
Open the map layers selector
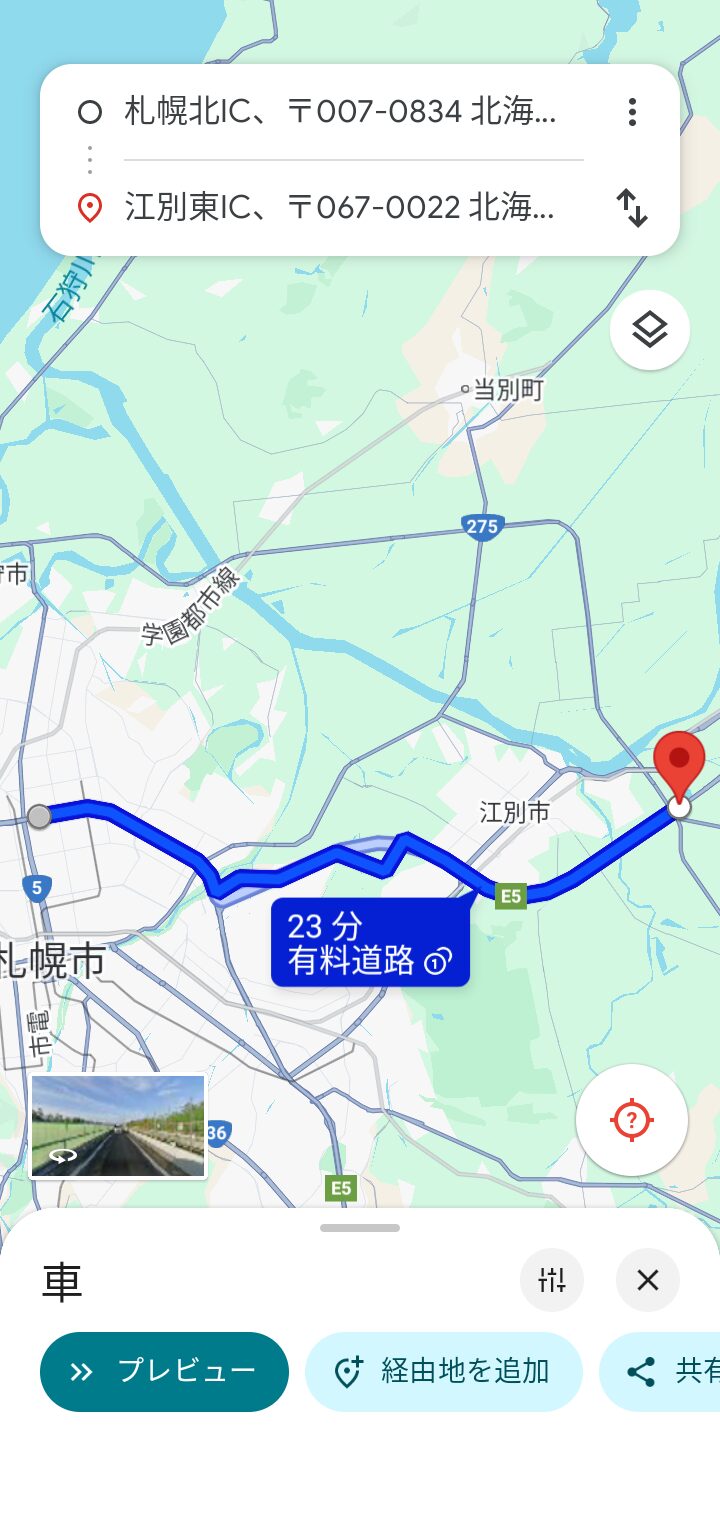[x=649, y=329]
